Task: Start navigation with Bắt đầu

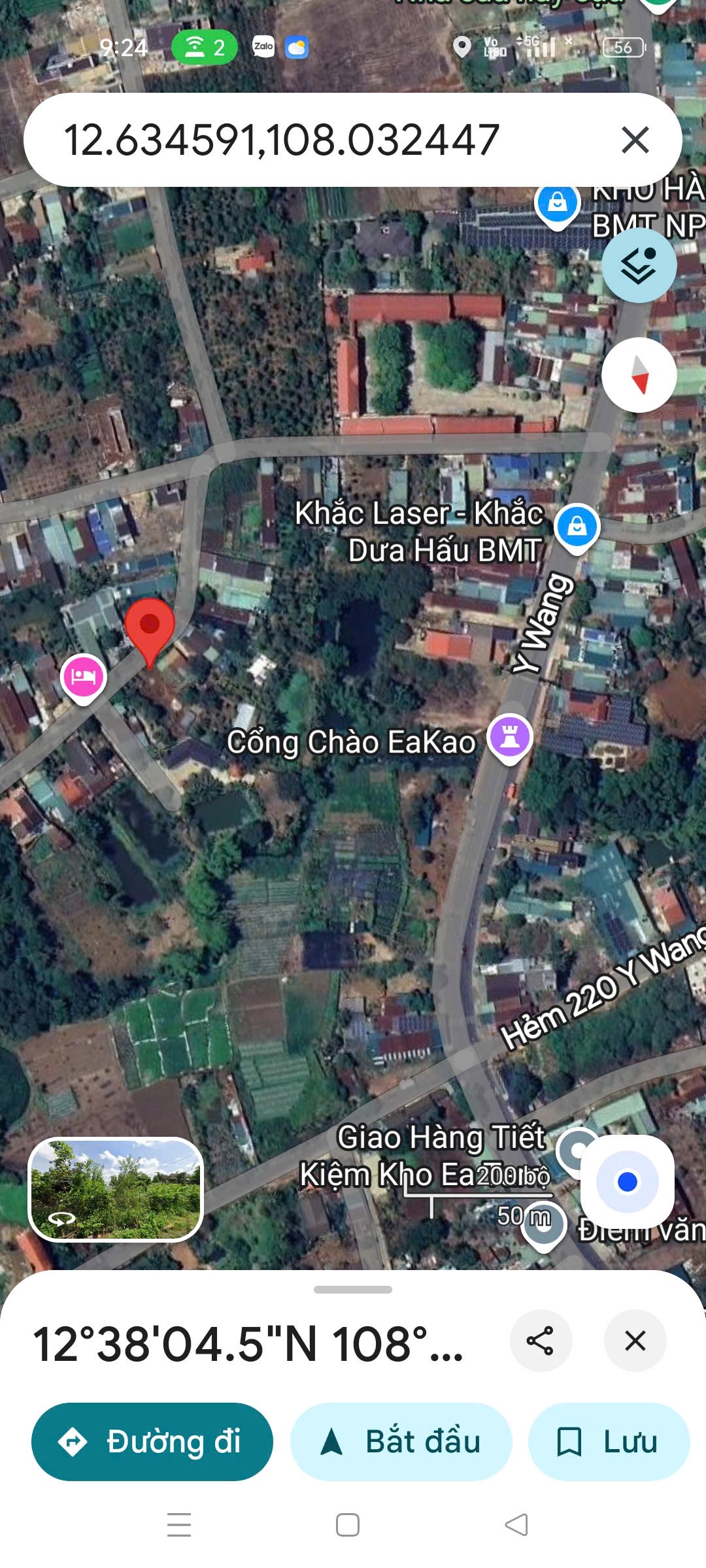Action: pos(401,1442)
